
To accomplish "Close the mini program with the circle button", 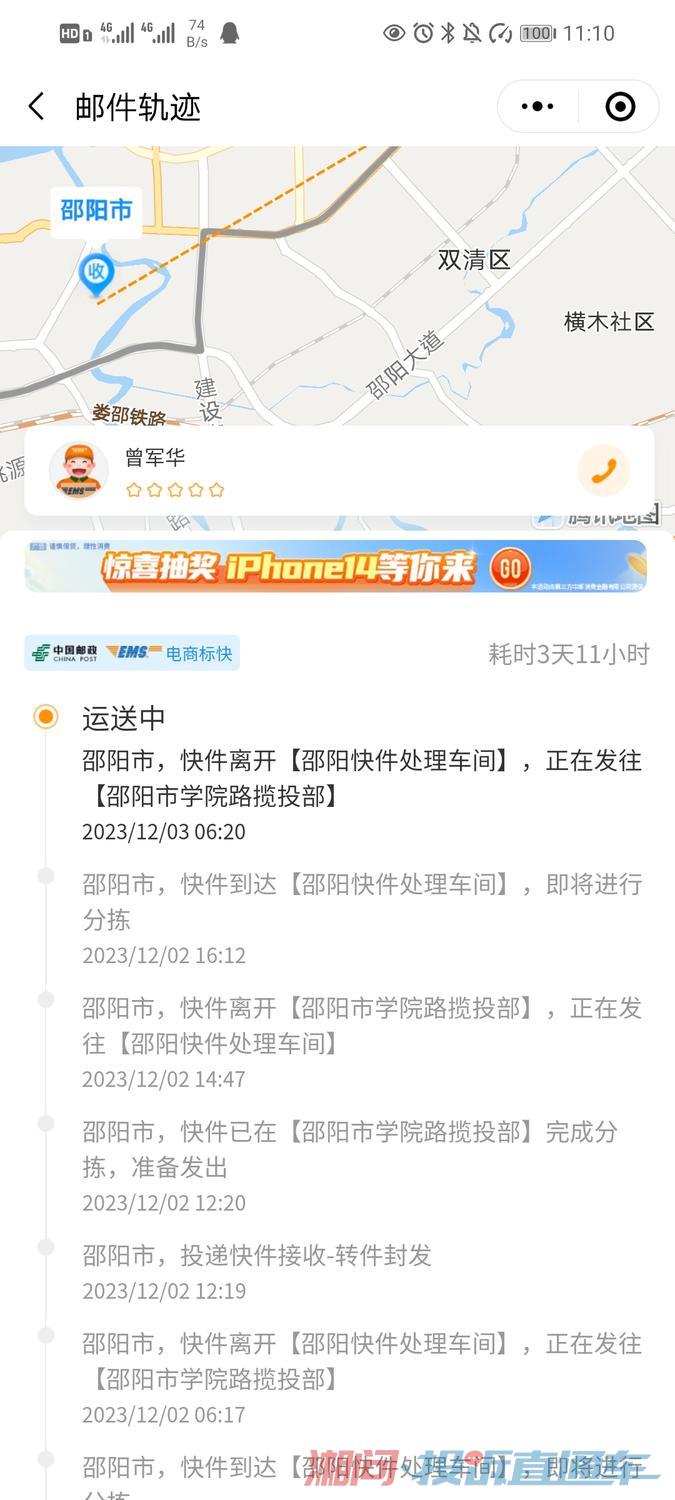I will coord(620,107).
